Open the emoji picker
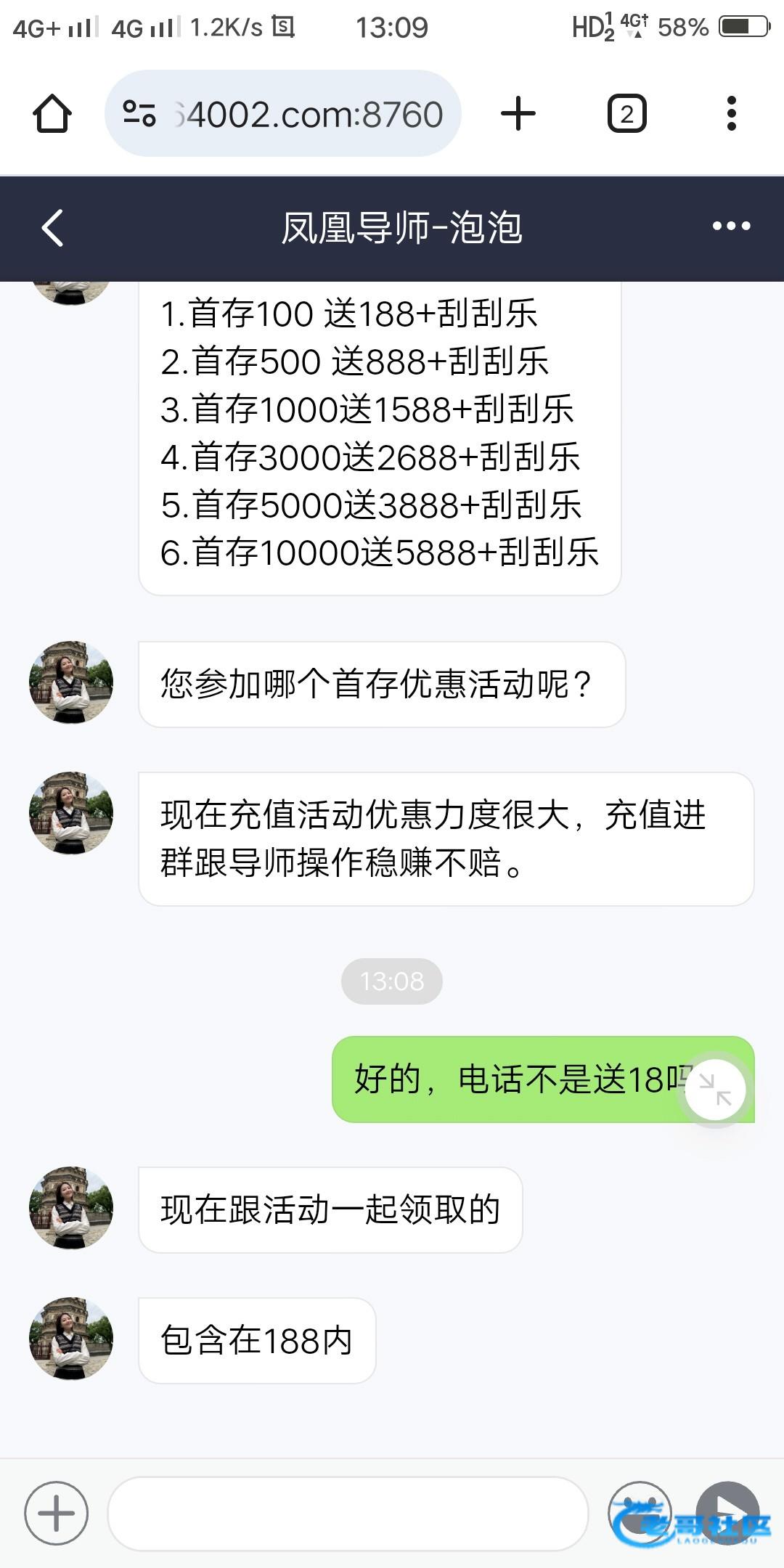Screen dimensions: 784x1568 point(639,1512)
